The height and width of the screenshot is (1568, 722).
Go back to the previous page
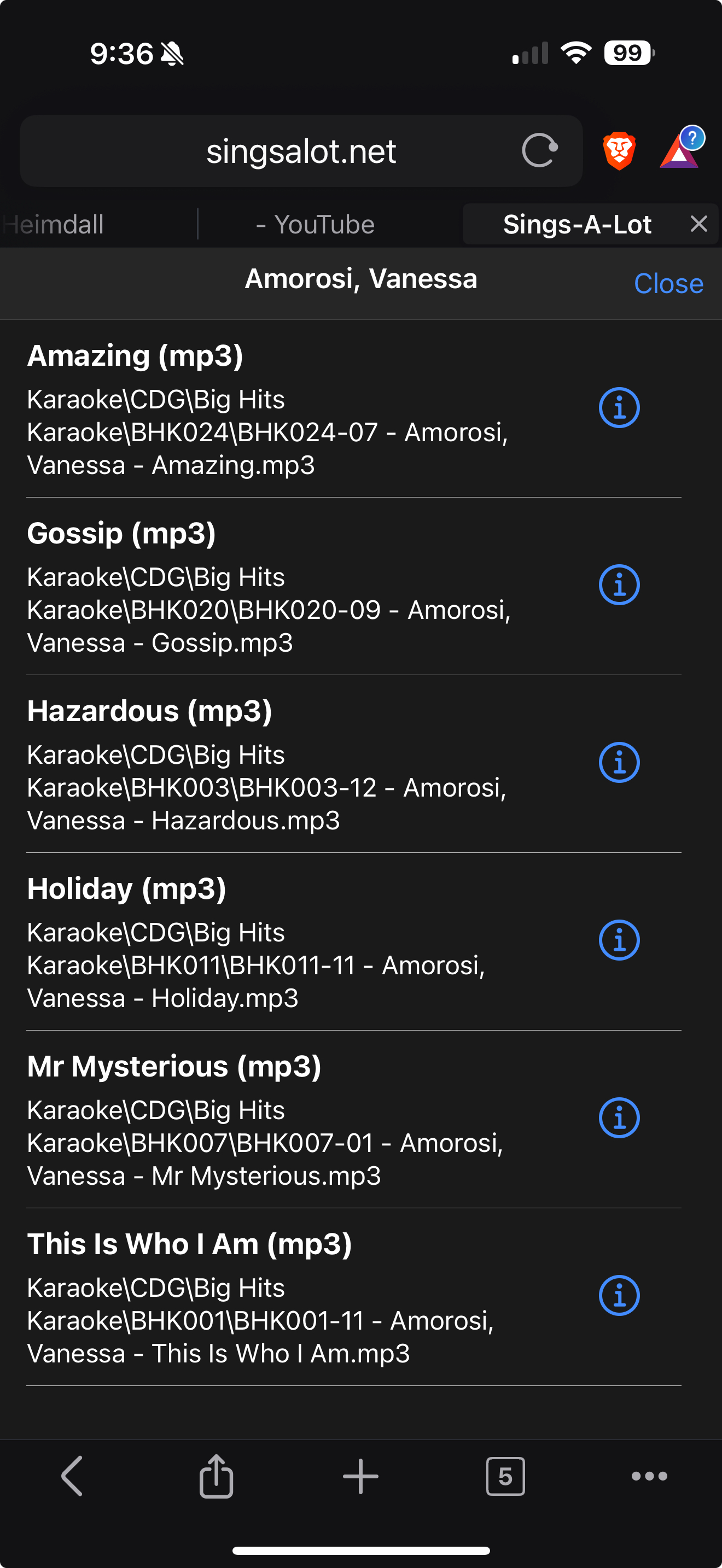point(72,1476)
